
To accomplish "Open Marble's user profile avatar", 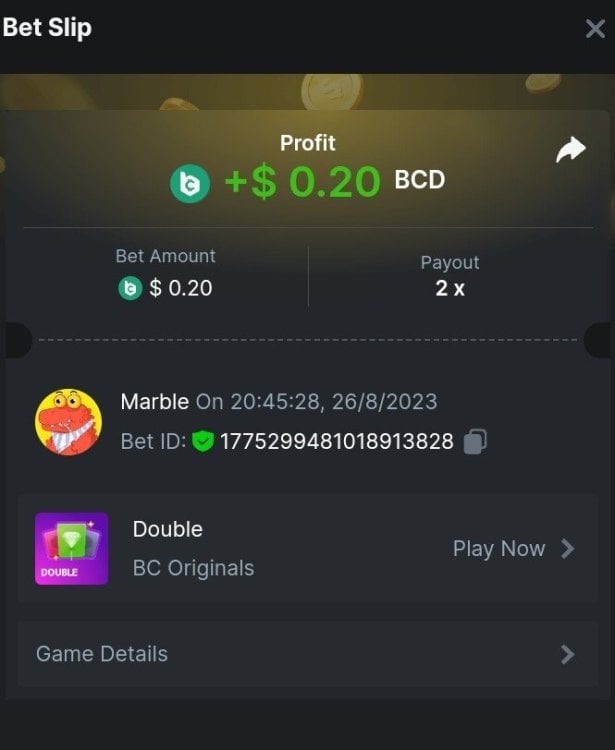I will pos(68,421).
